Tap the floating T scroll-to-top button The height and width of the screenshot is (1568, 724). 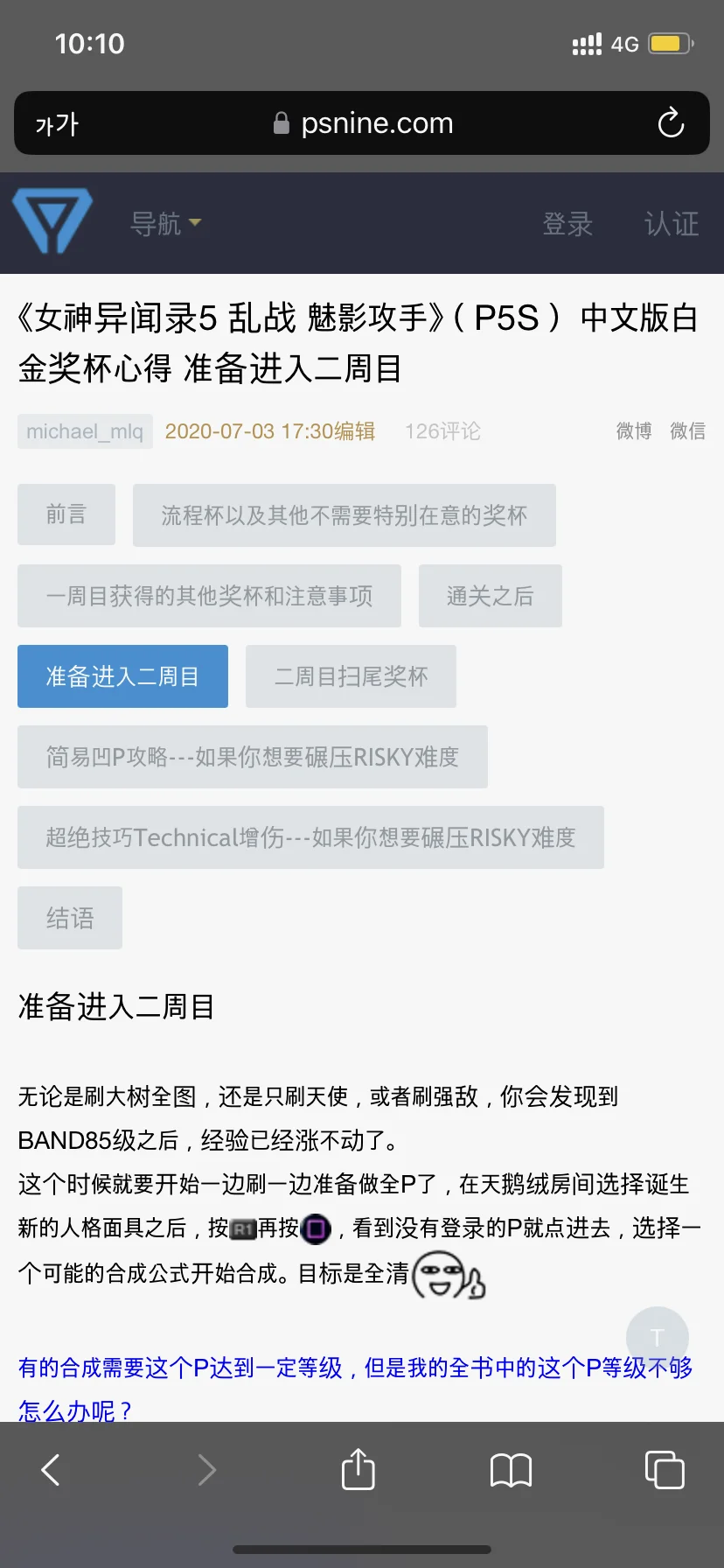(x=657, y=1337)
